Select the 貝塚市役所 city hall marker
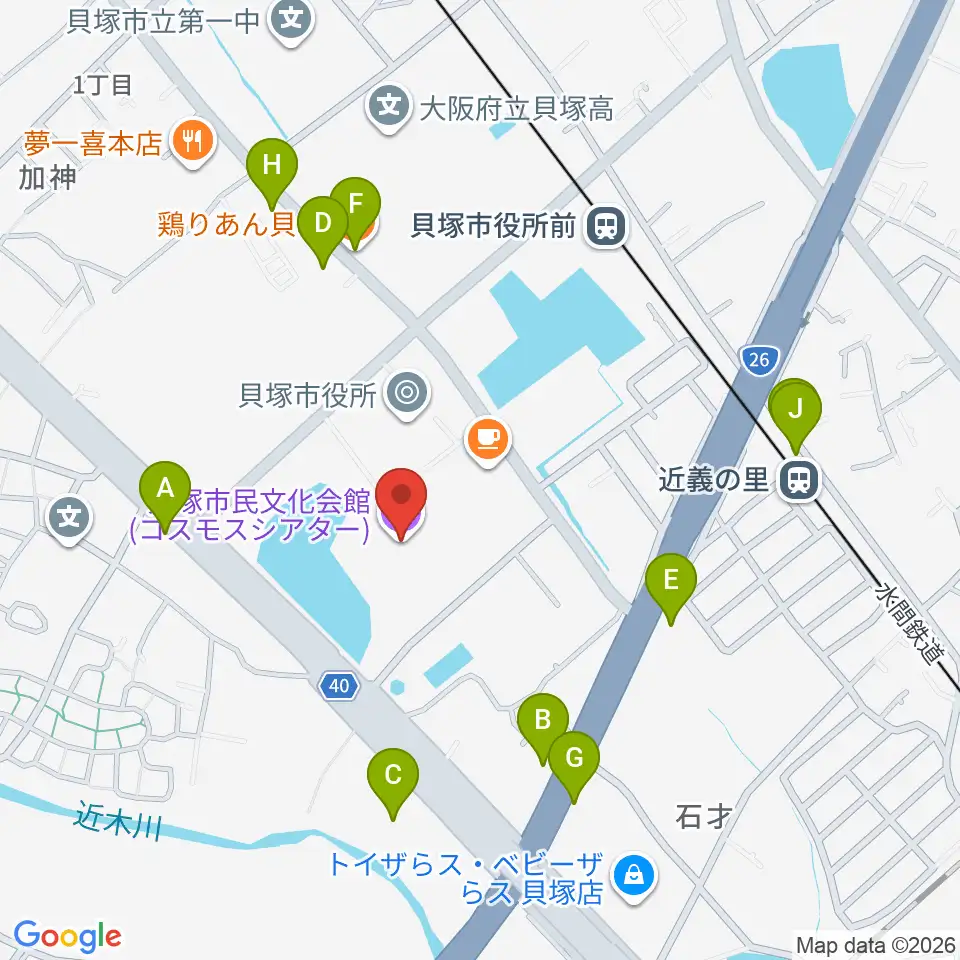960x960 pixels. 408,394
